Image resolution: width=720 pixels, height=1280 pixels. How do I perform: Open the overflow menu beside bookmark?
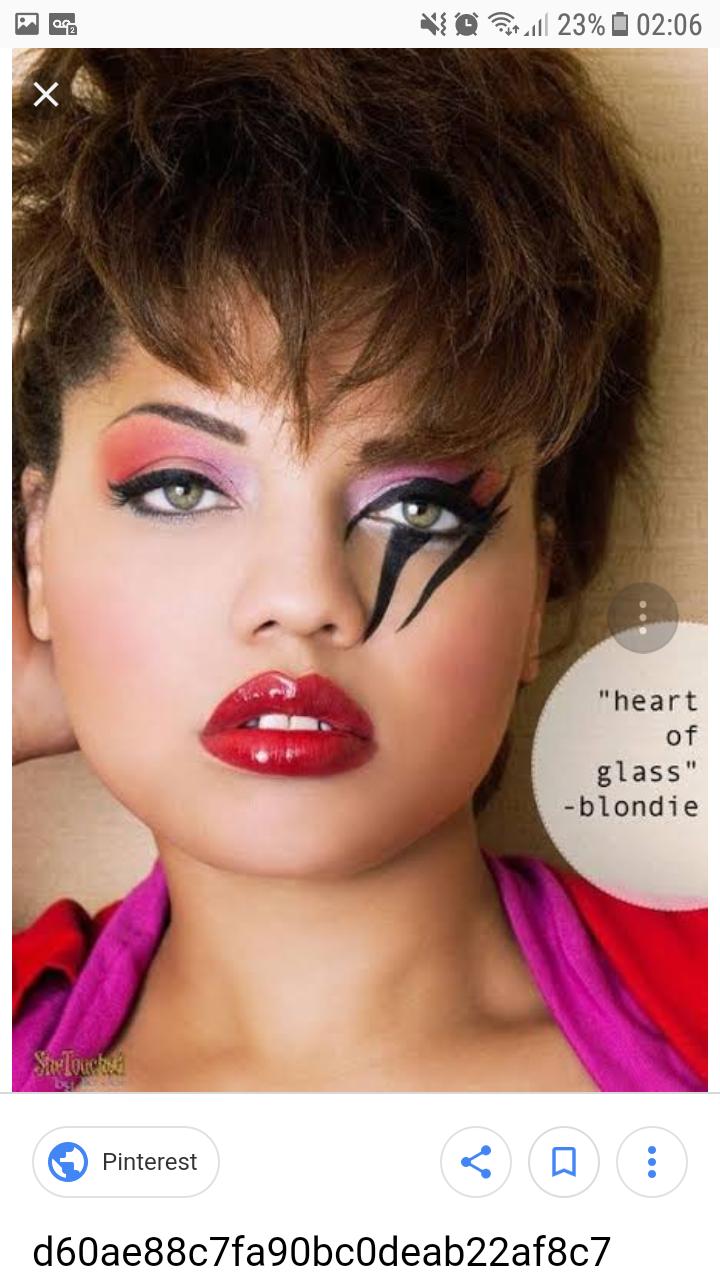tap(652, 1162)
